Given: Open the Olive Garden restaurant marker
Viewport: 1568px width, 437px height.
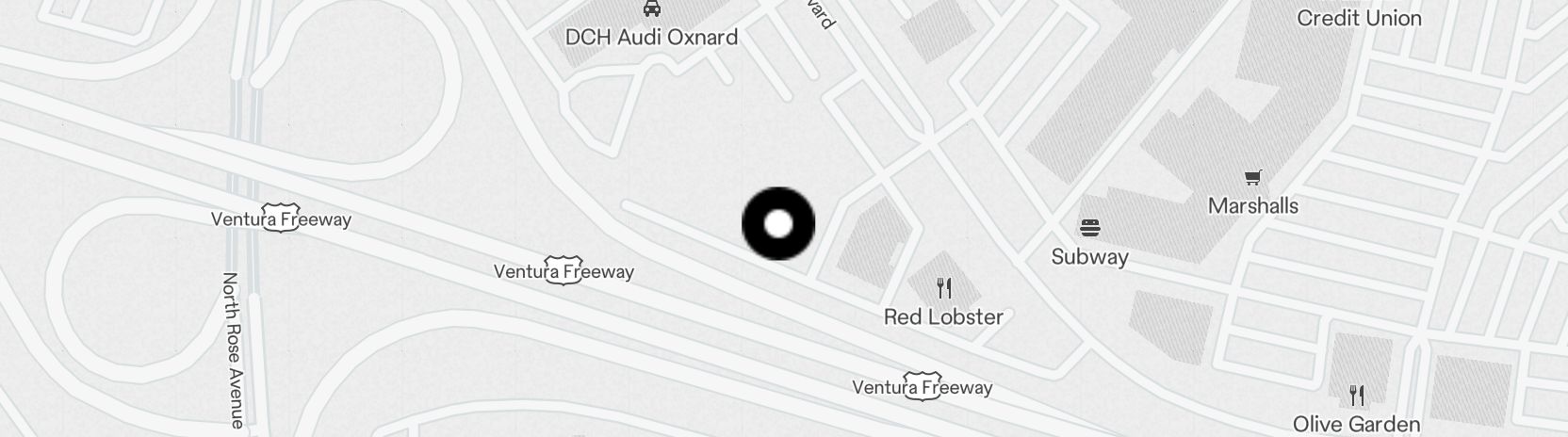Looking at the screenshot, I should 1357,395.
